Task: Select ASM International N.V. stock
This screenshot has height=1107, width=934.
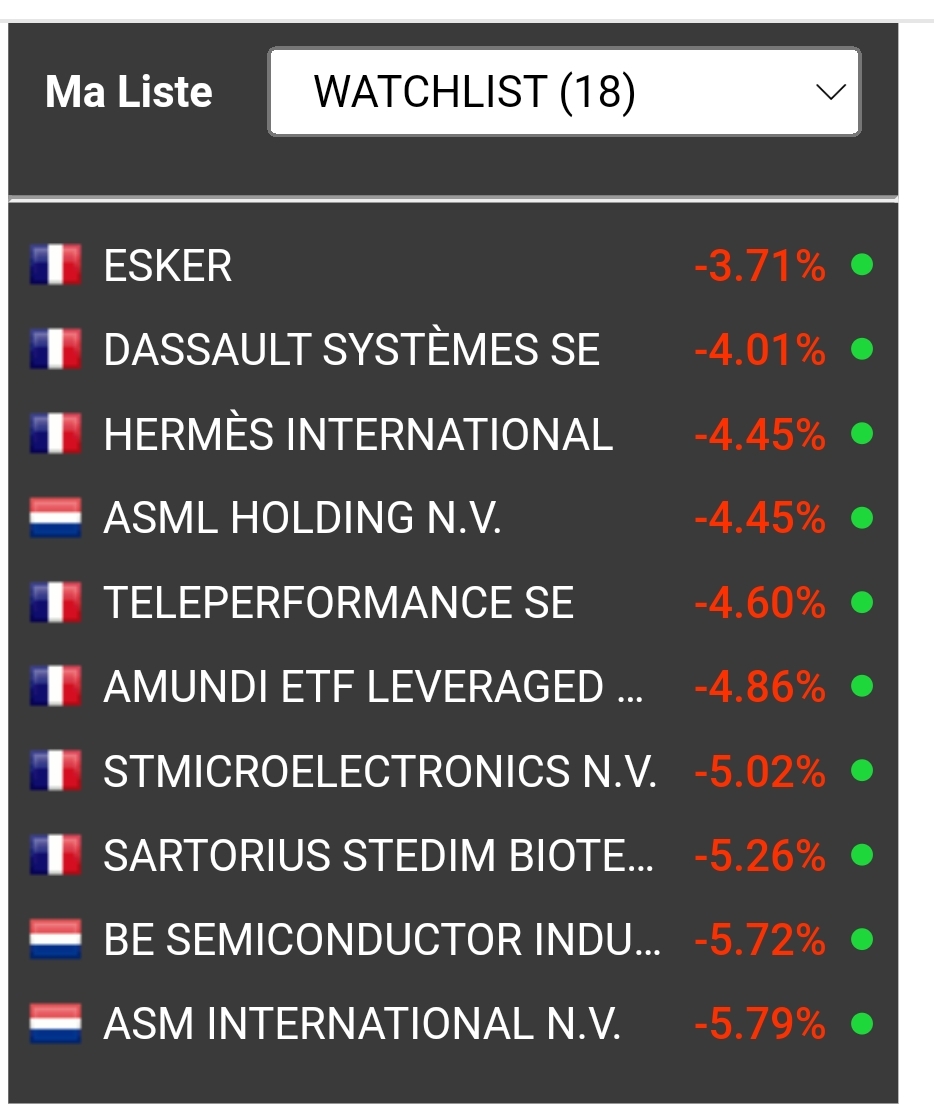Action: click(x=361, y=1024)
